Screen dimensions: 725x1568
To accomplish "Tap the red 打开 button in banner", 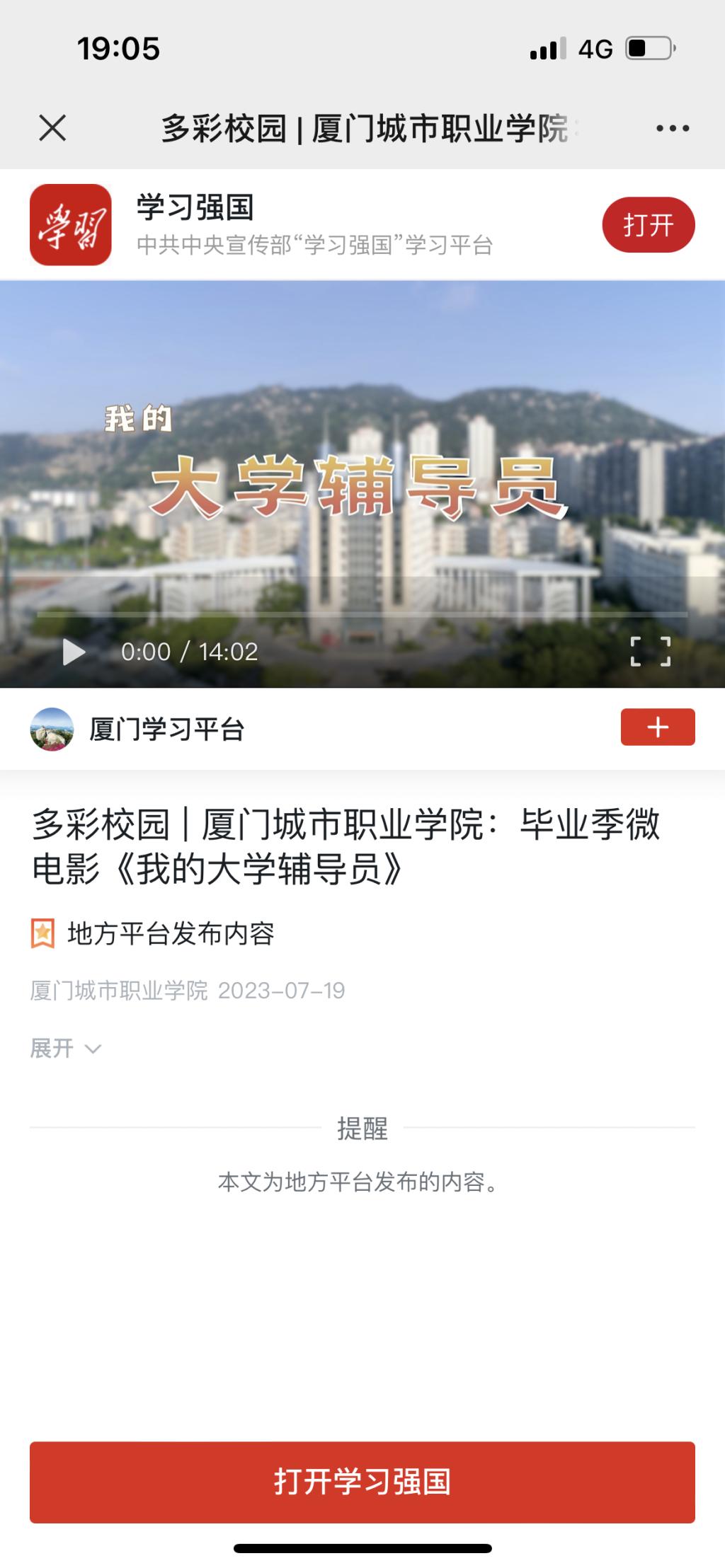I will [648, 225].
